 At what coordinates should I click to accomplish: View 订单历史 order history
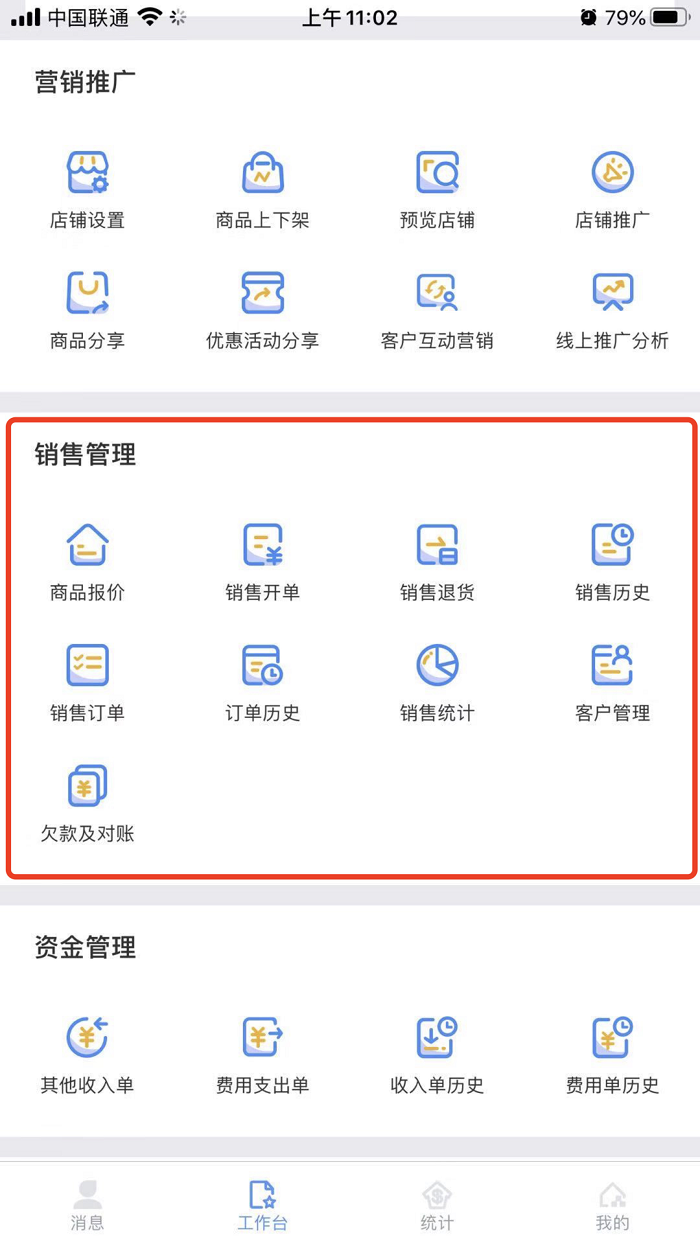262,684
